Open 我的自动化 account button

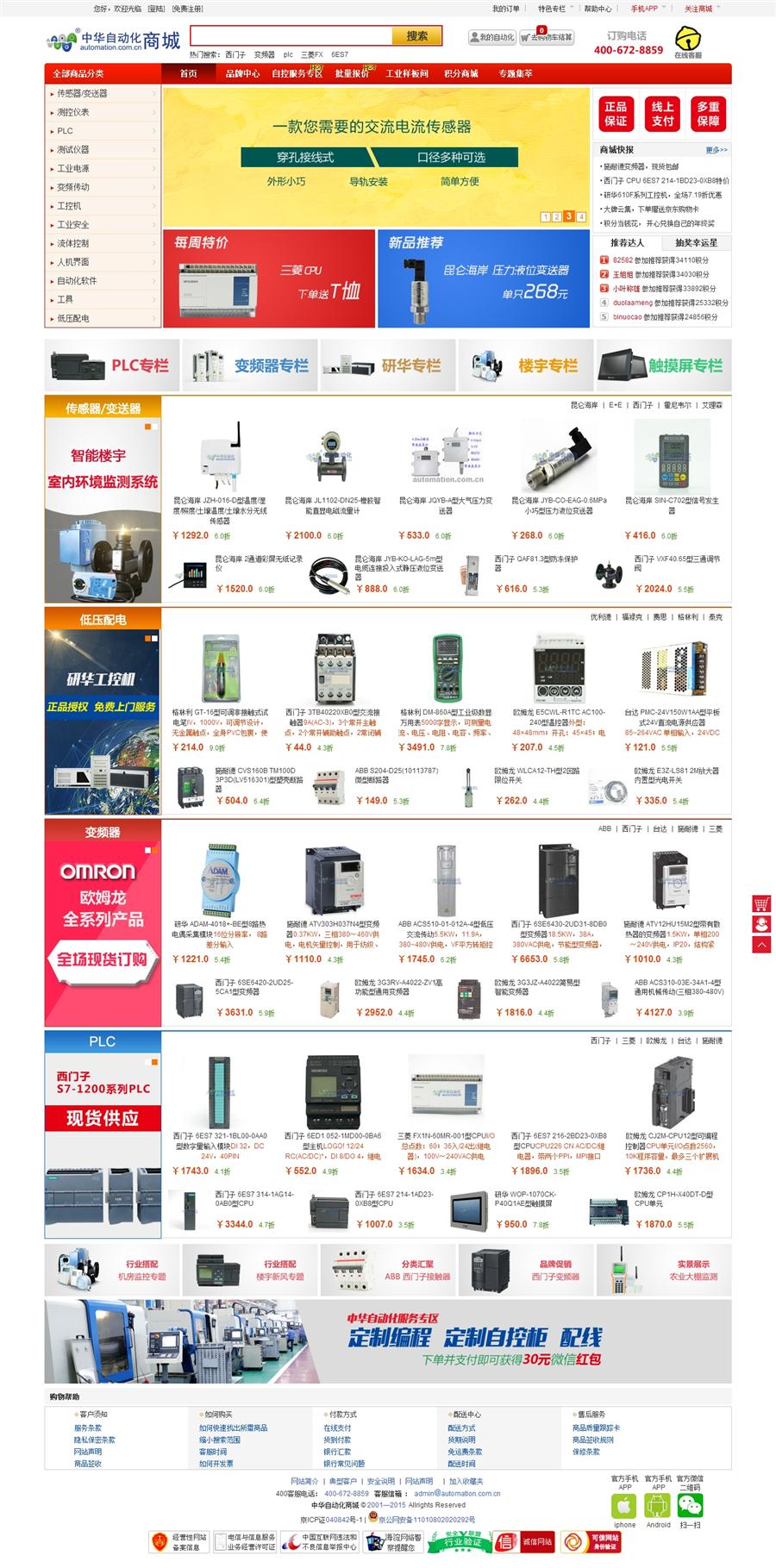point(492,37)
